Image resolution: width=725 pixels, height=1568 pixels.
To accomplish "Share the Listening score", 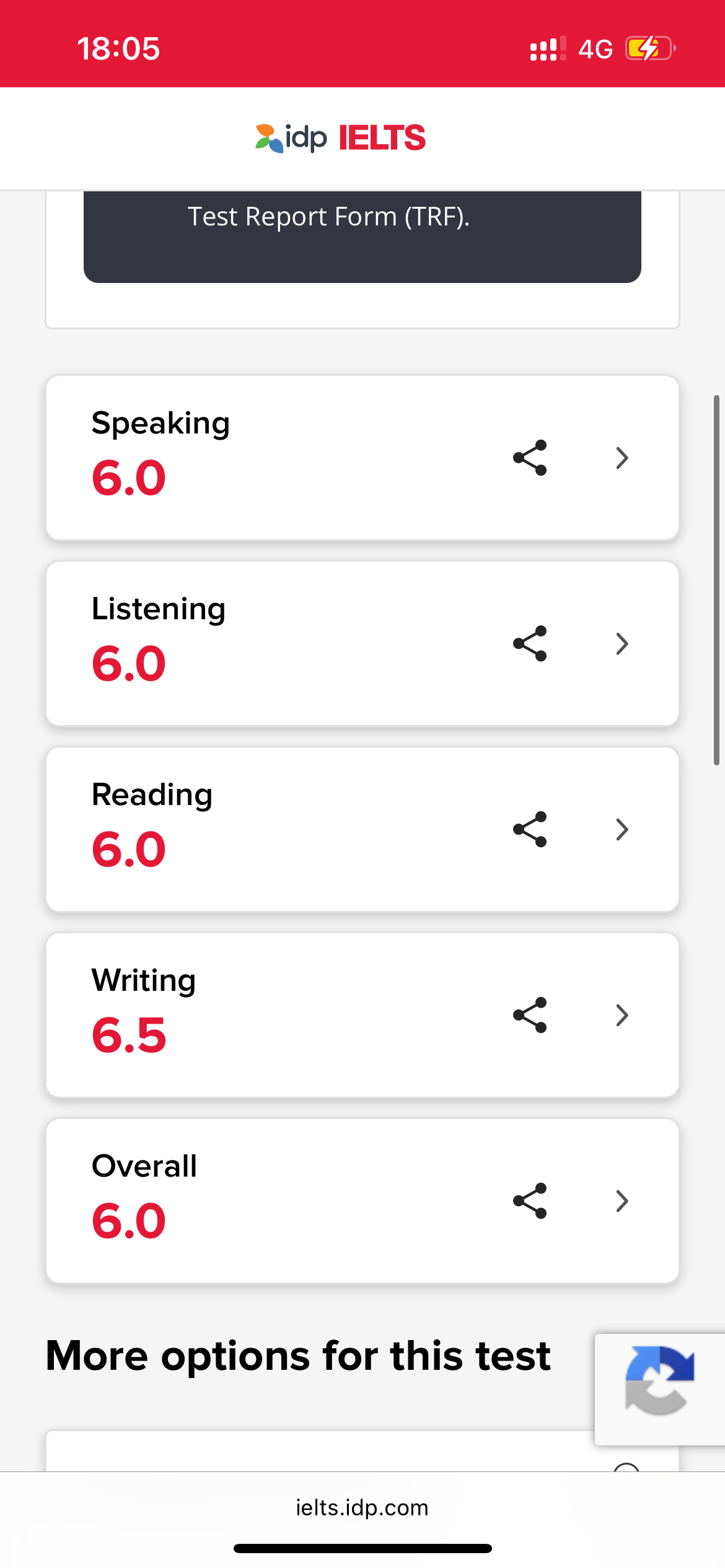I will (530, 643).
